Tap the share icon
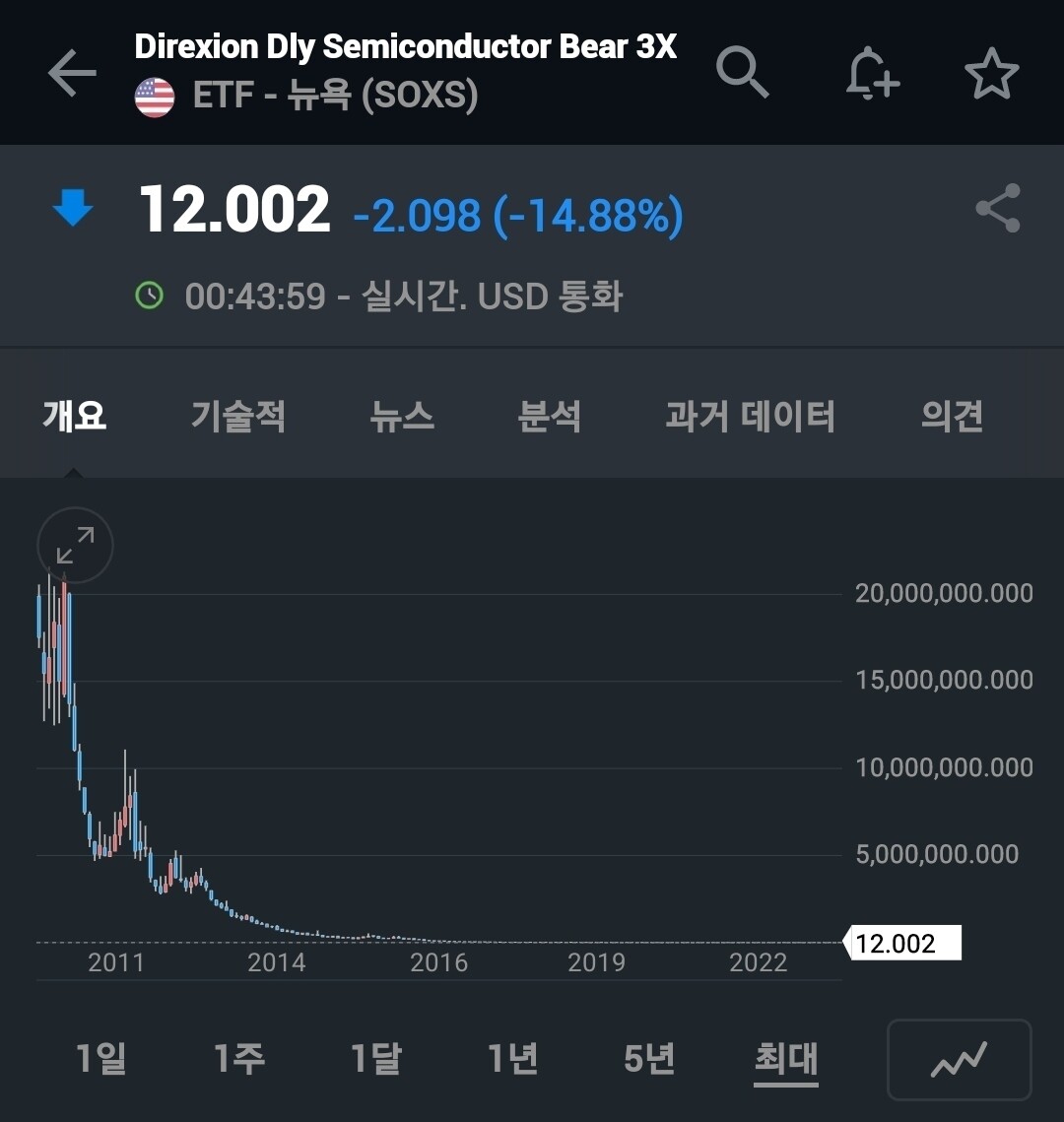The image size is (1064, 1122). tap(997, 209)
